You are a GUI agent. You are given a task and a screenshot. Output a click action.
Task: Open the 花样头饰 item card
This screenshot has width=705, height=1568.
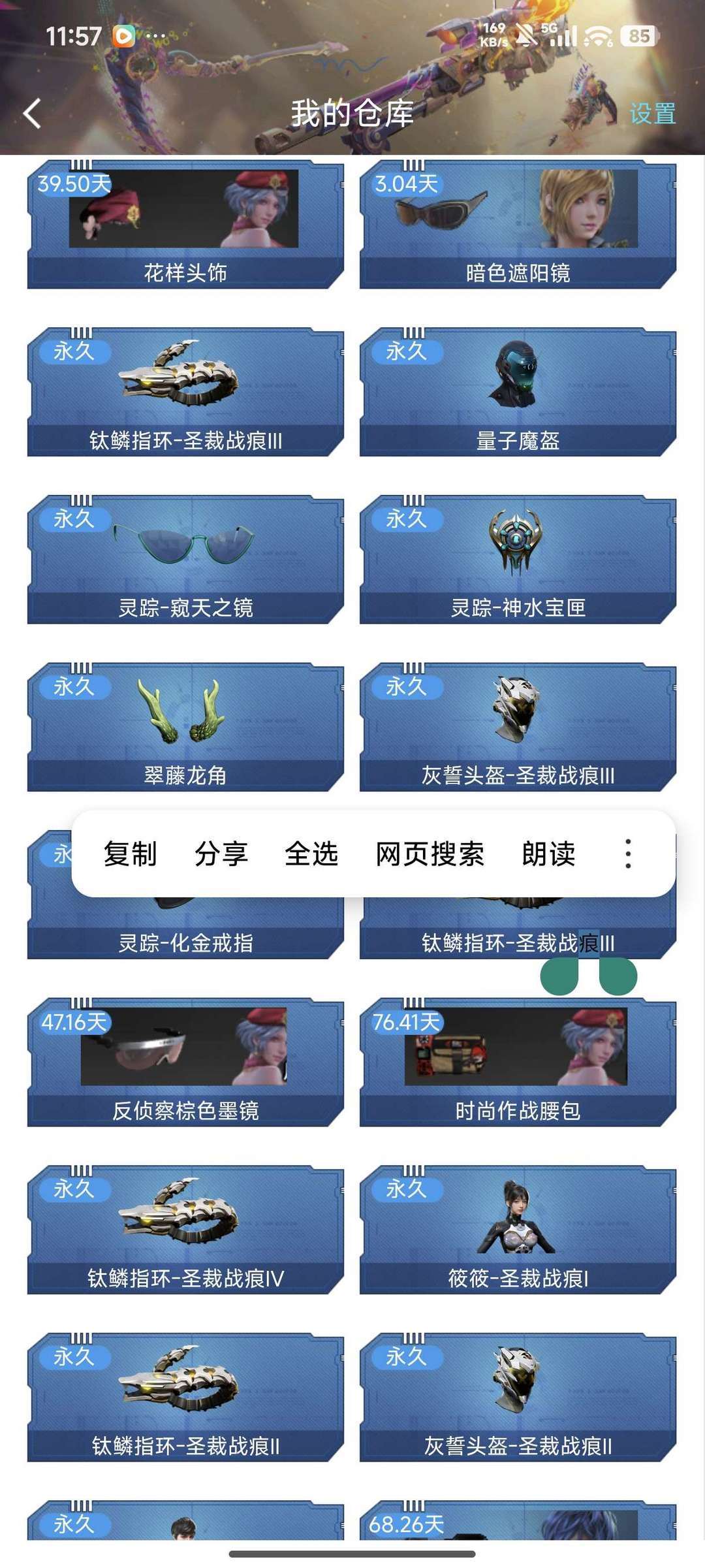(185, 225)
